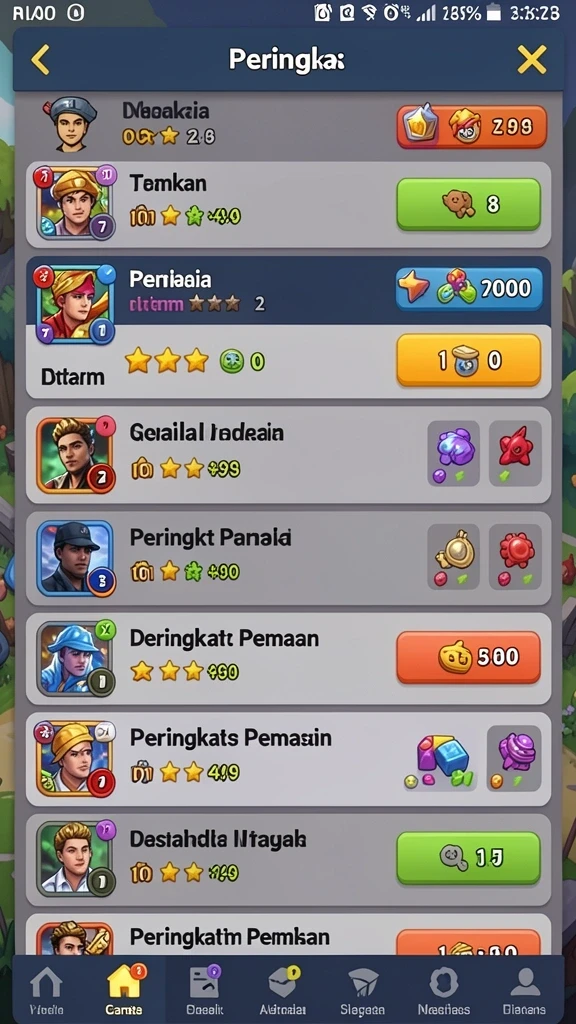The height and width of the screenshot is (1024, 576).
Task: Tap the orange 500 coin button
Action: click(x=468, y=657)
